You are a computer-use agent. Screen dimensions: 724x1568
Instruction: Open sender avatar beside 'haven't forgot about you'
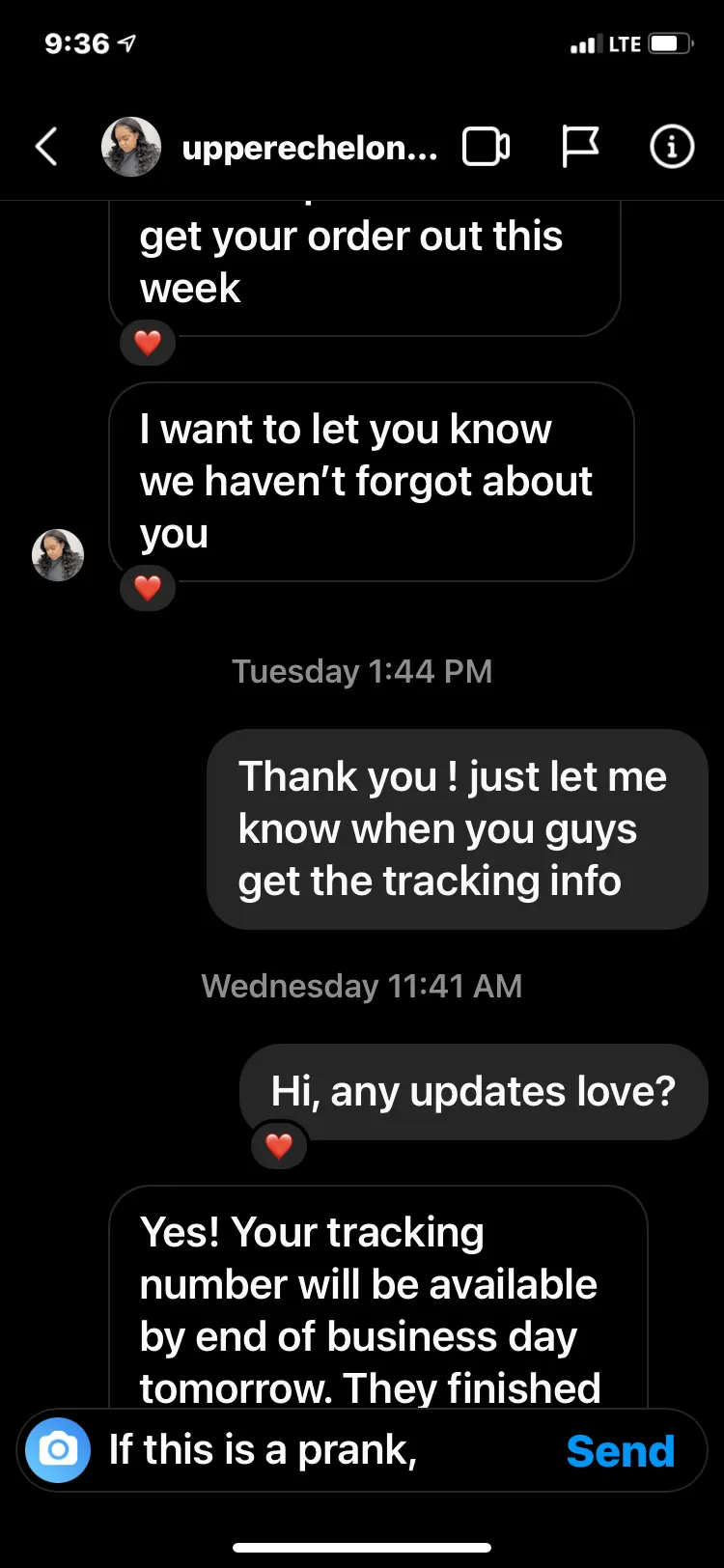coord(58,555)
